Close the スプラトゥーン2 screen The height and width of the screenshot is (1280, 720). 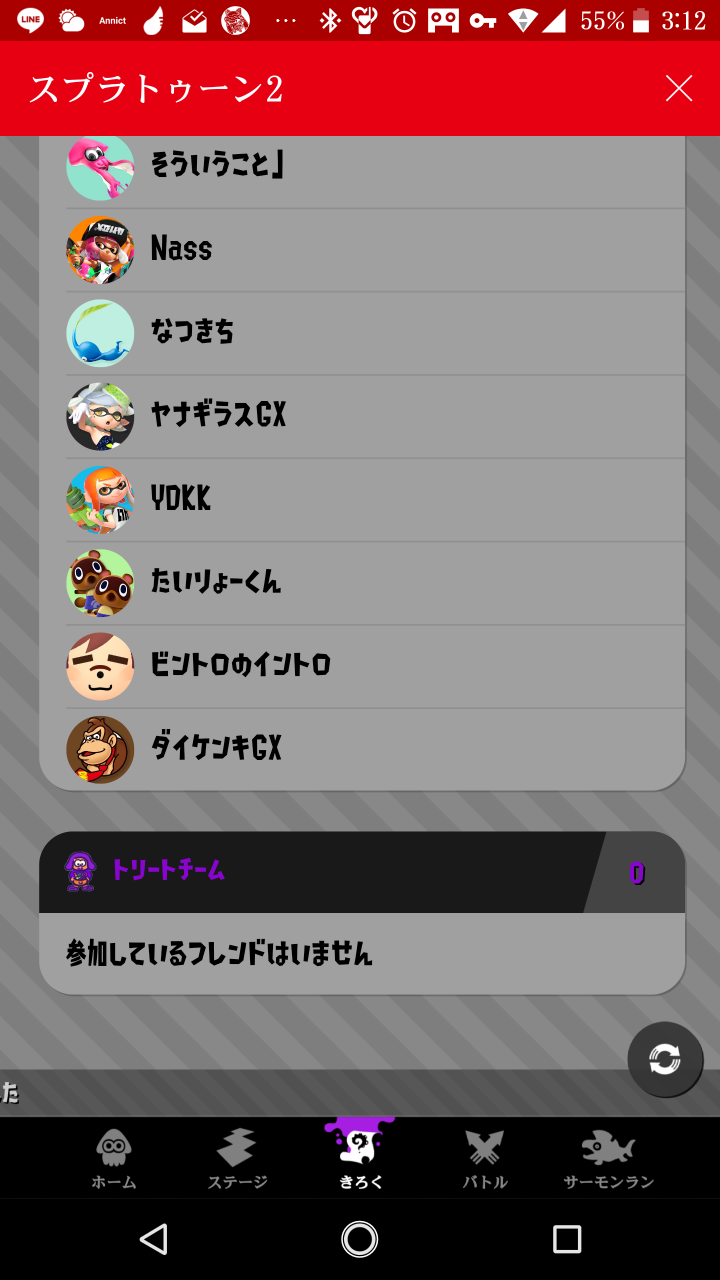[679, 89]
